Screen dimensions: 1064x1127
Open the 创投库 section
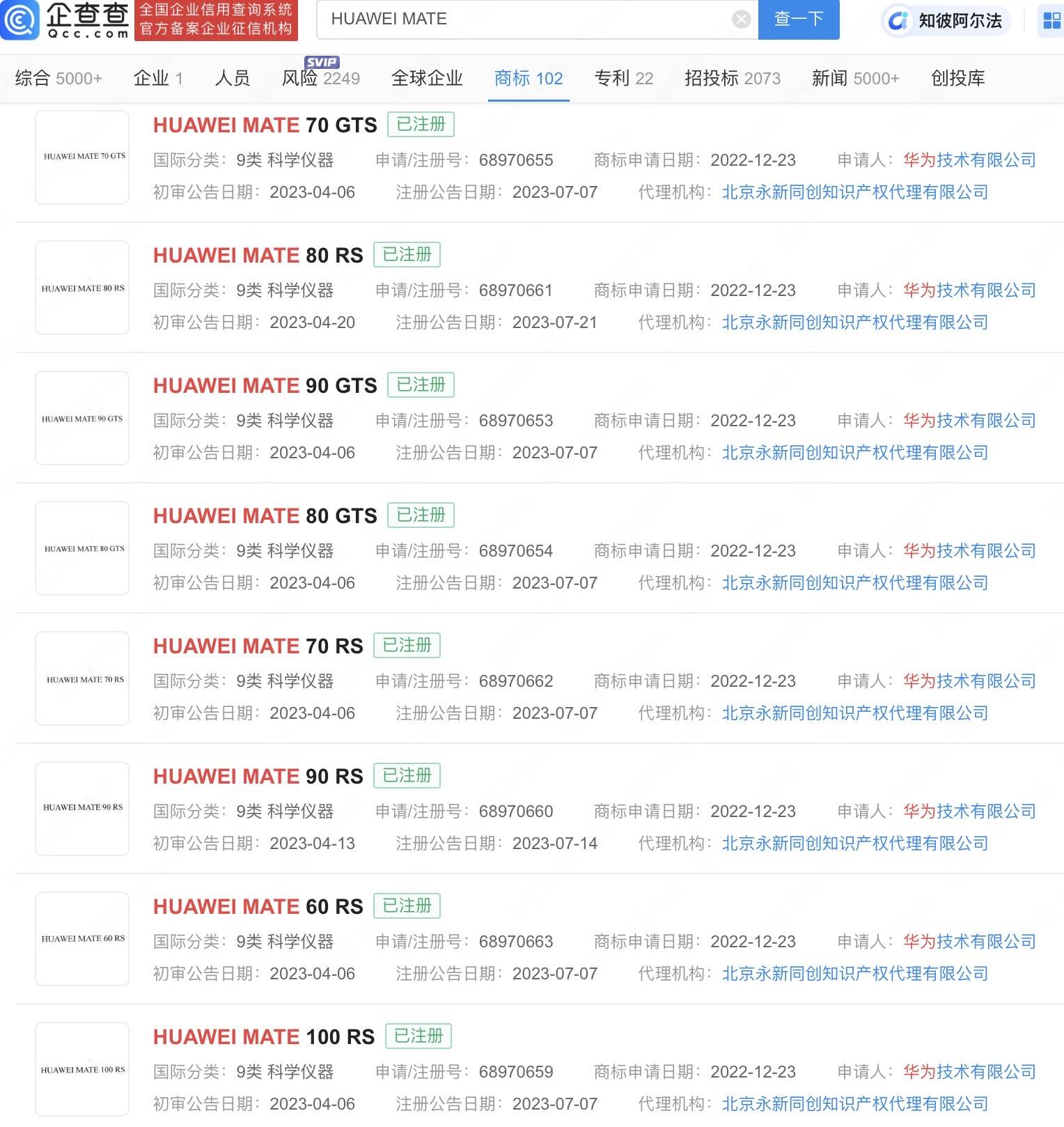click(957, 78)
